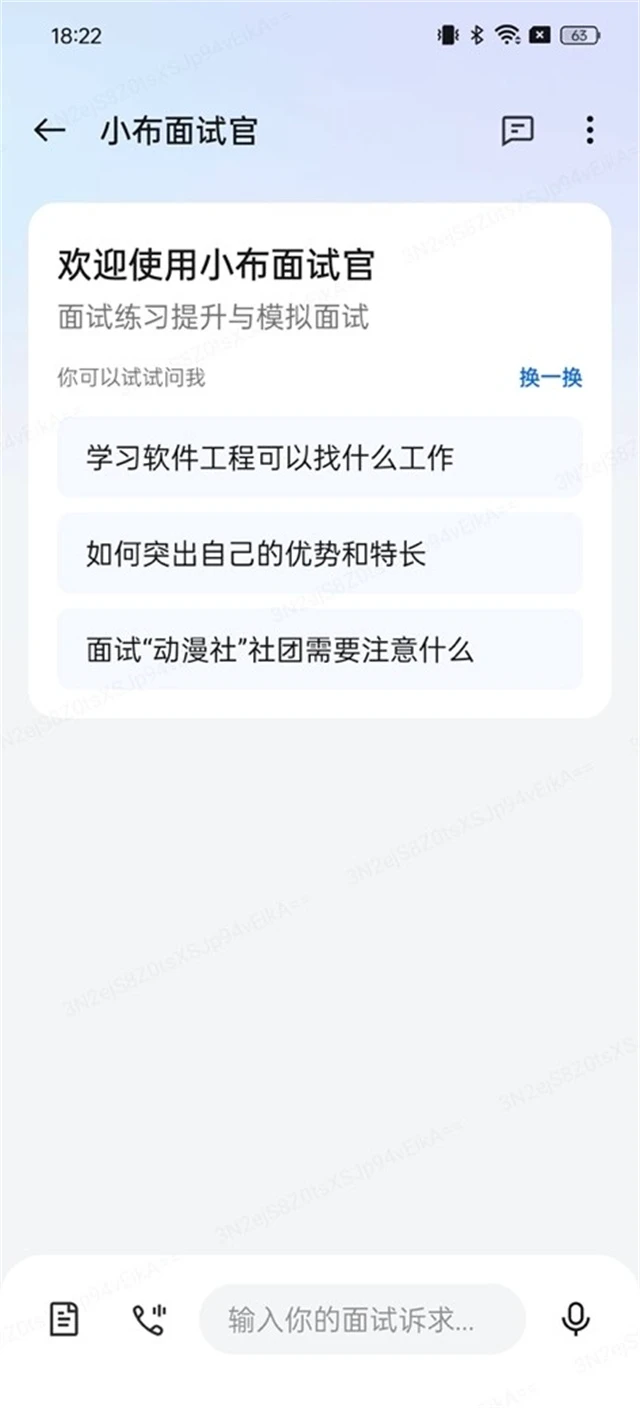Start a voice call interview

click(149, 1319)
